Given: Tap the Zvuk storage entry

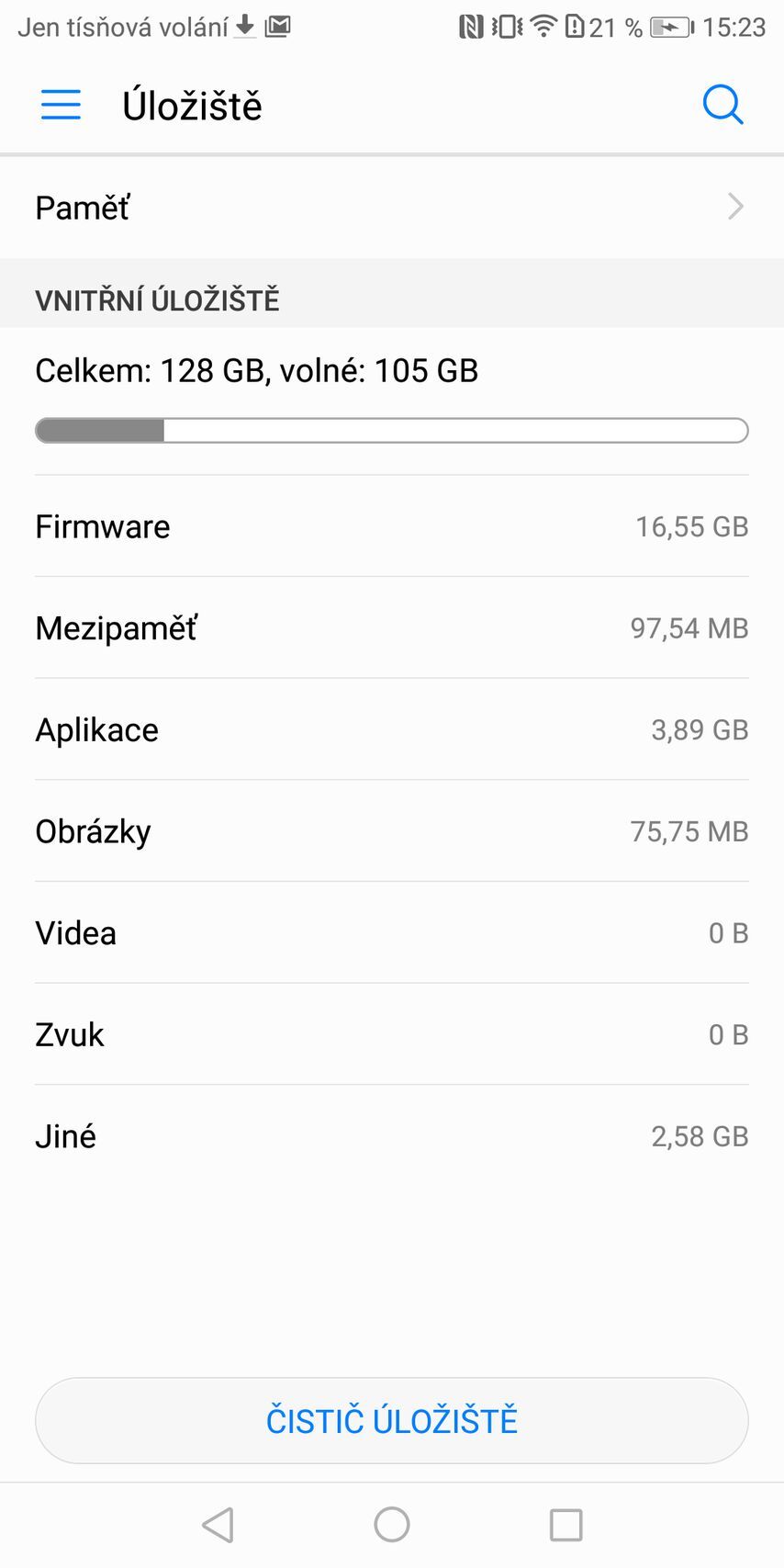Looking at the screenshot, I should [x=392, y=1034].
